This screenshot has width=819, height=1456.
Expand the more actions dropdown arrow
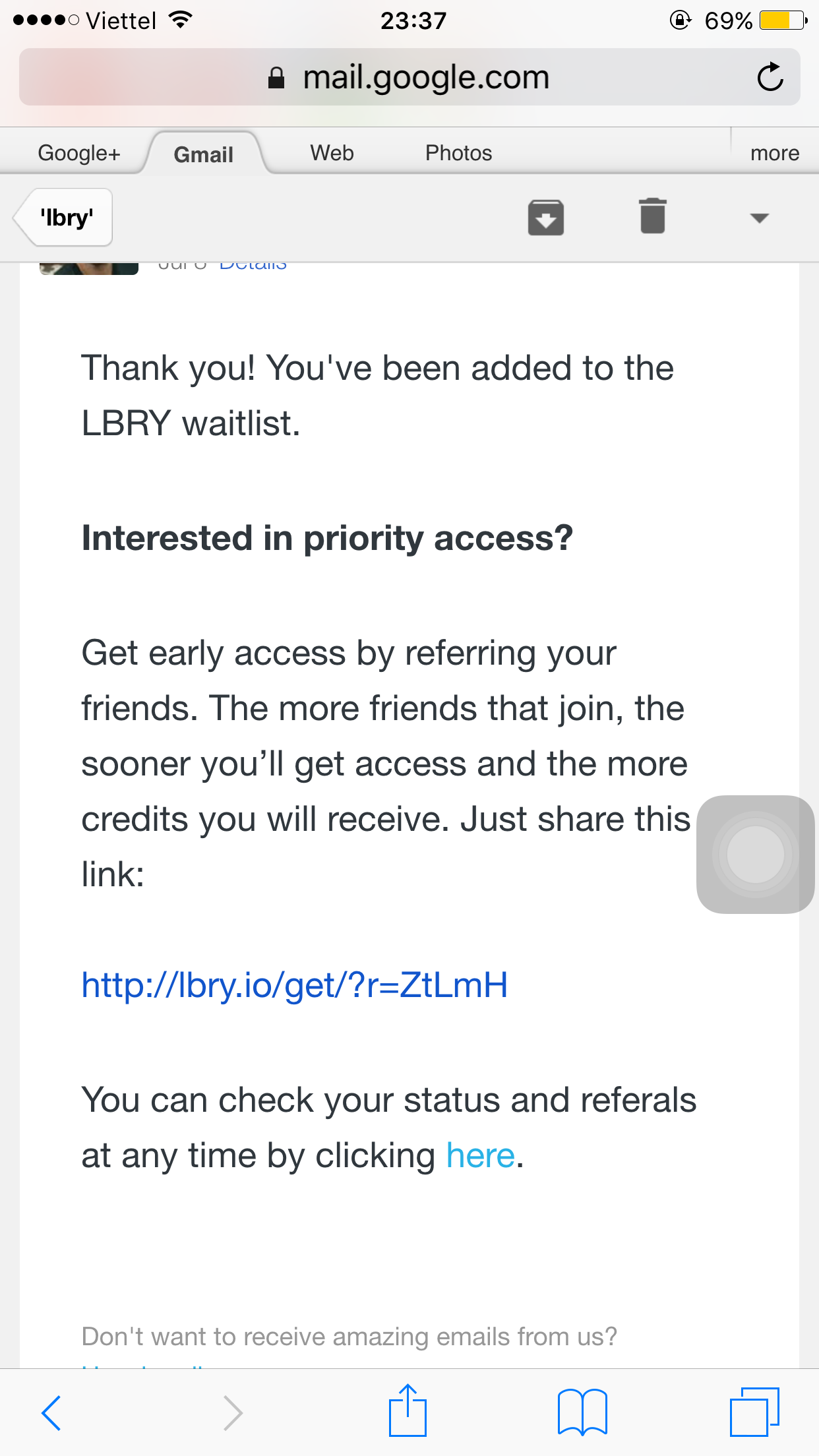point(759,218)
